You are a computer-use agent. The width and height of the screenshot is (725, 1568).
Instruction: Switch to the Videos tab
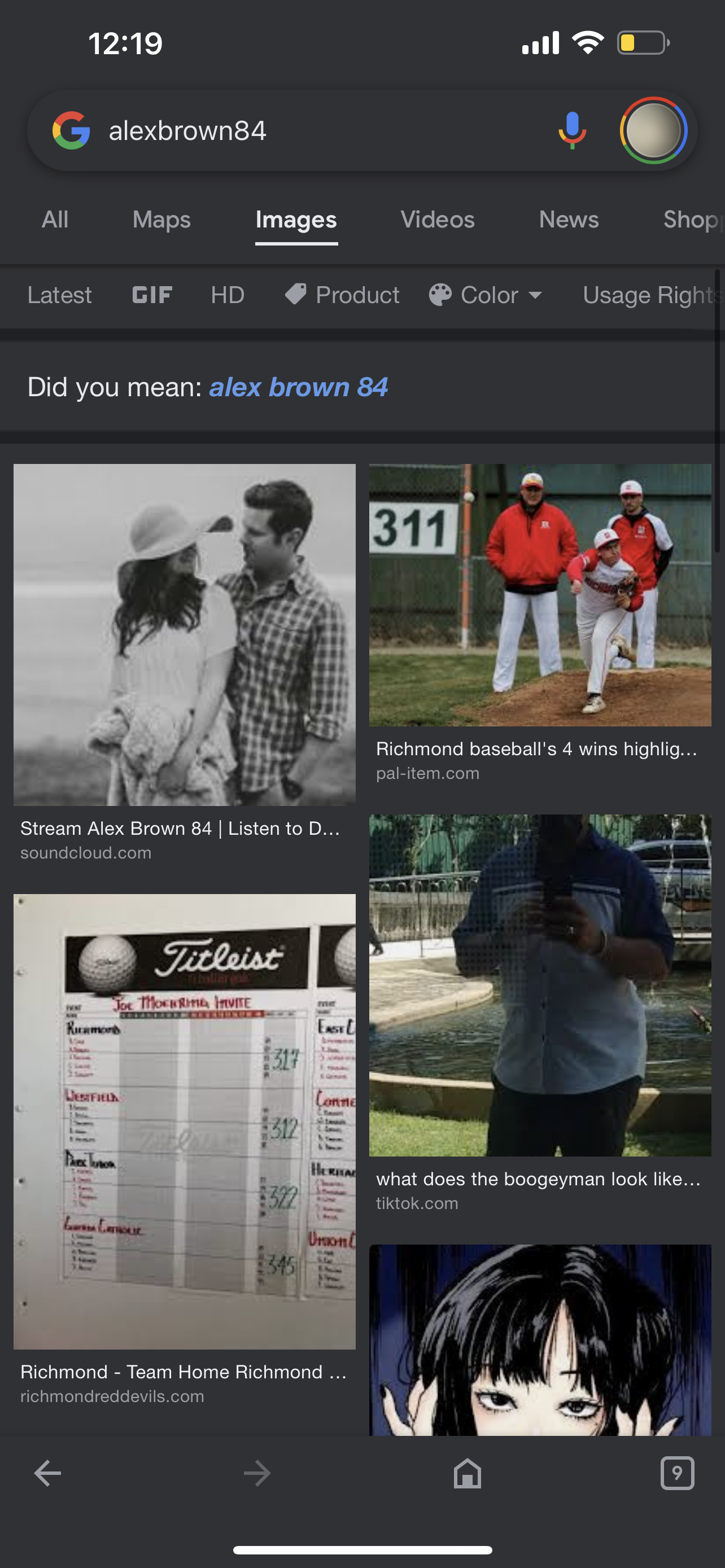[437, 220]
